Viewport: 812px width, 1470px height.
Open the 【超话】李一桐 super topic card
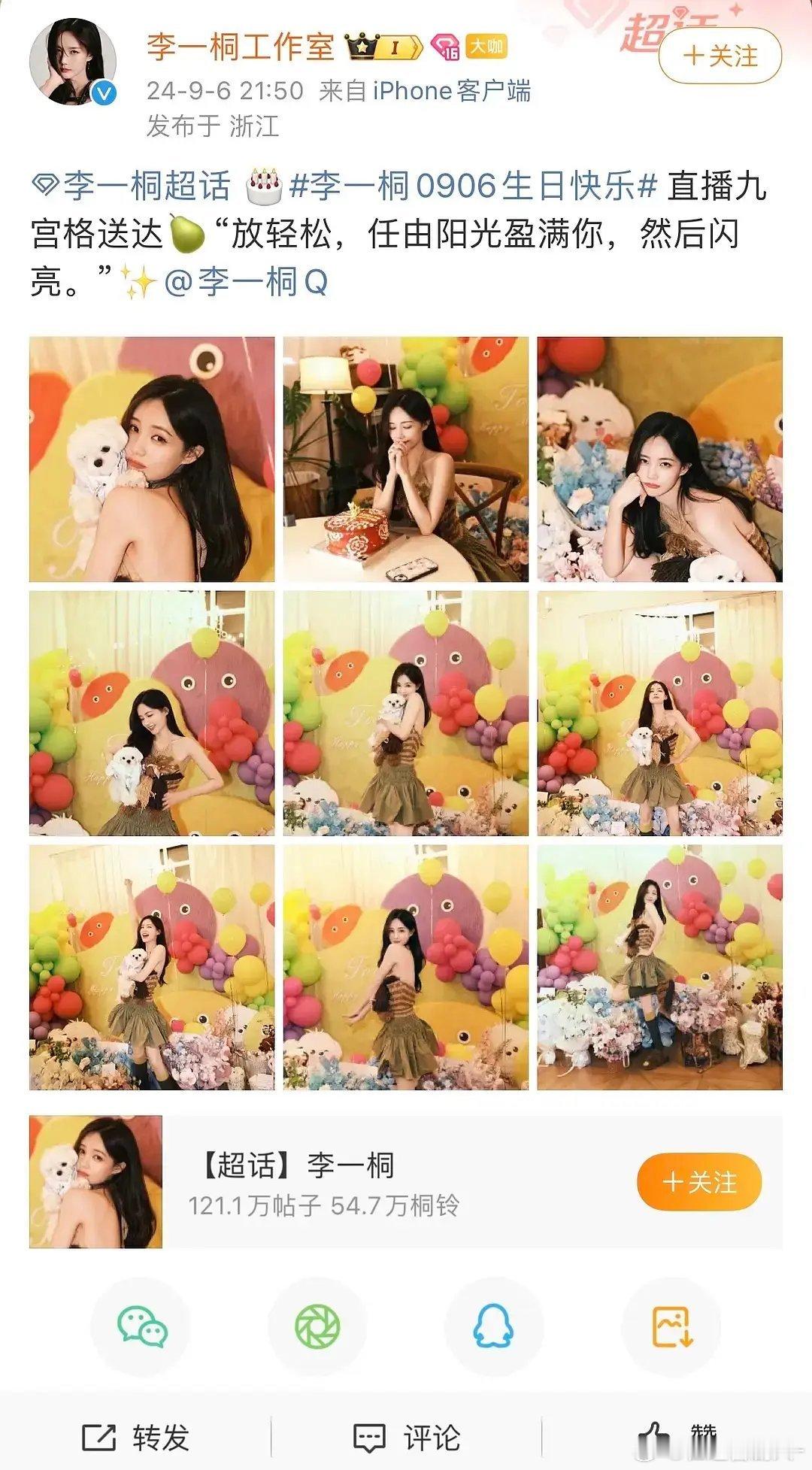pos(406,1182)
